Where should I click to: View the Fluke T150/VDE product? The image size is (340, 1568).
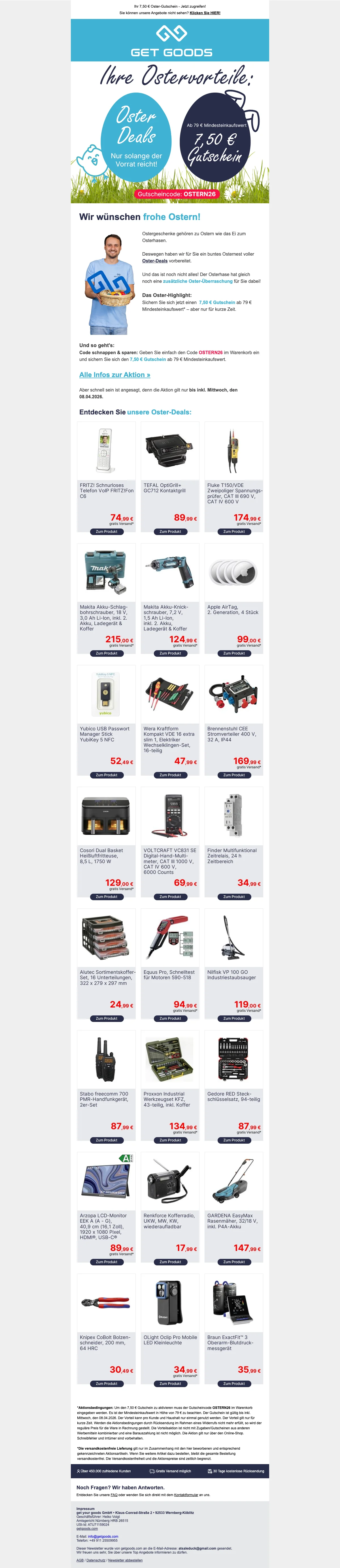[x=234, y=531]
